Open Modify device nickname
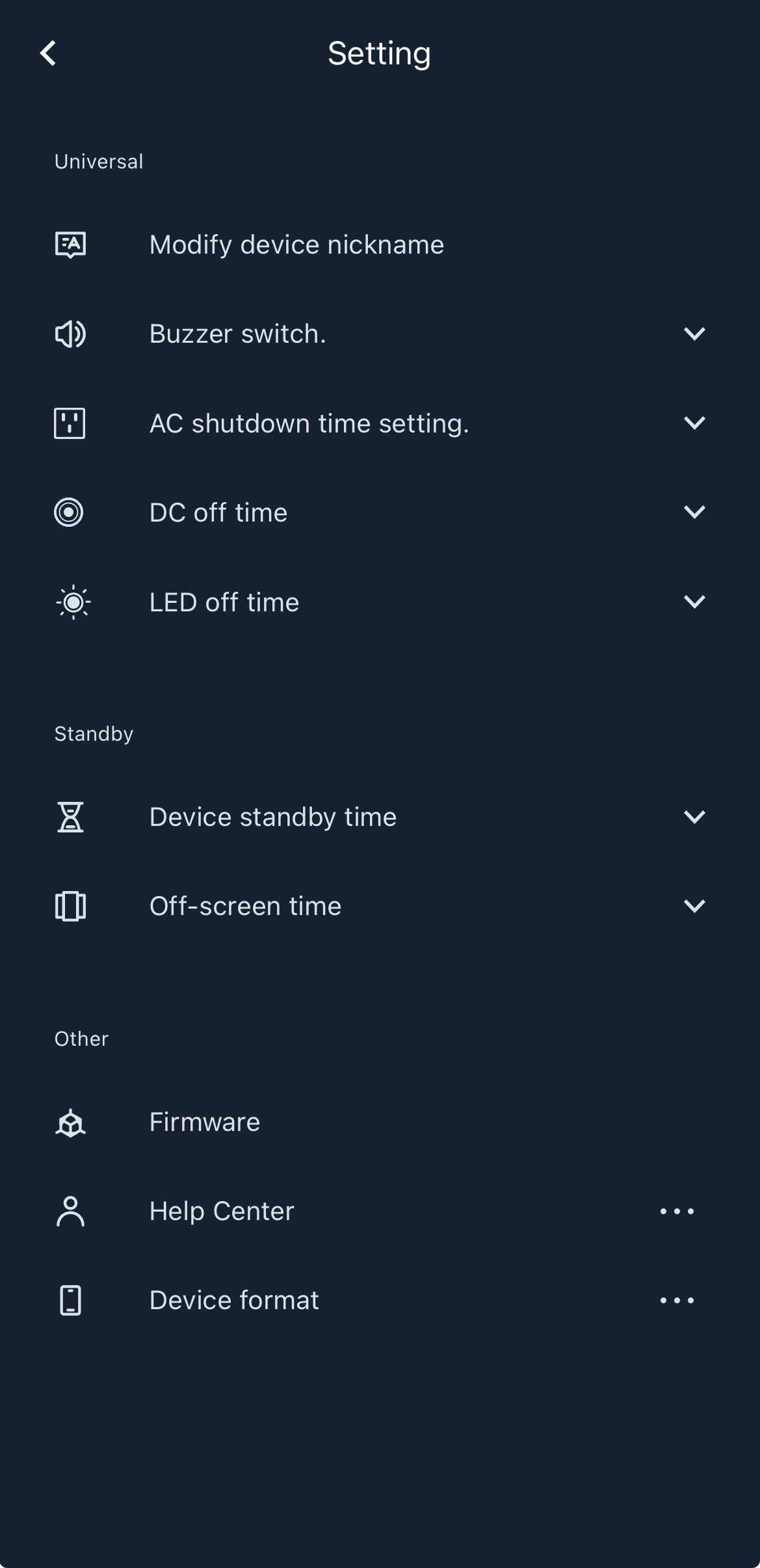The height and width of the screenshot is (1568, 760). click(x=296, y=245)
